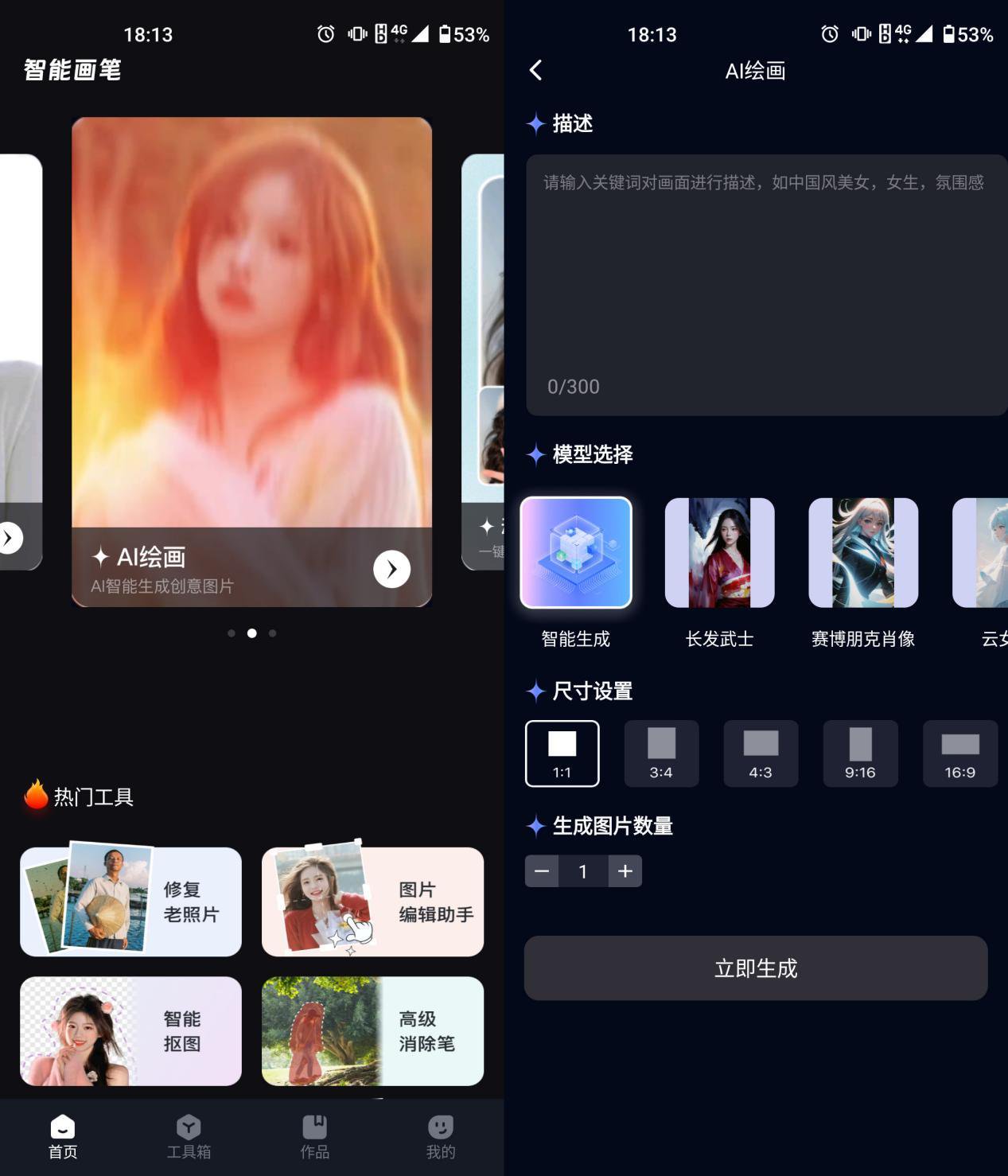This screenshot has height=1176, width=1008.
Task: Open the 图片编辑助手 tool
Action: [x=372, y=901]
